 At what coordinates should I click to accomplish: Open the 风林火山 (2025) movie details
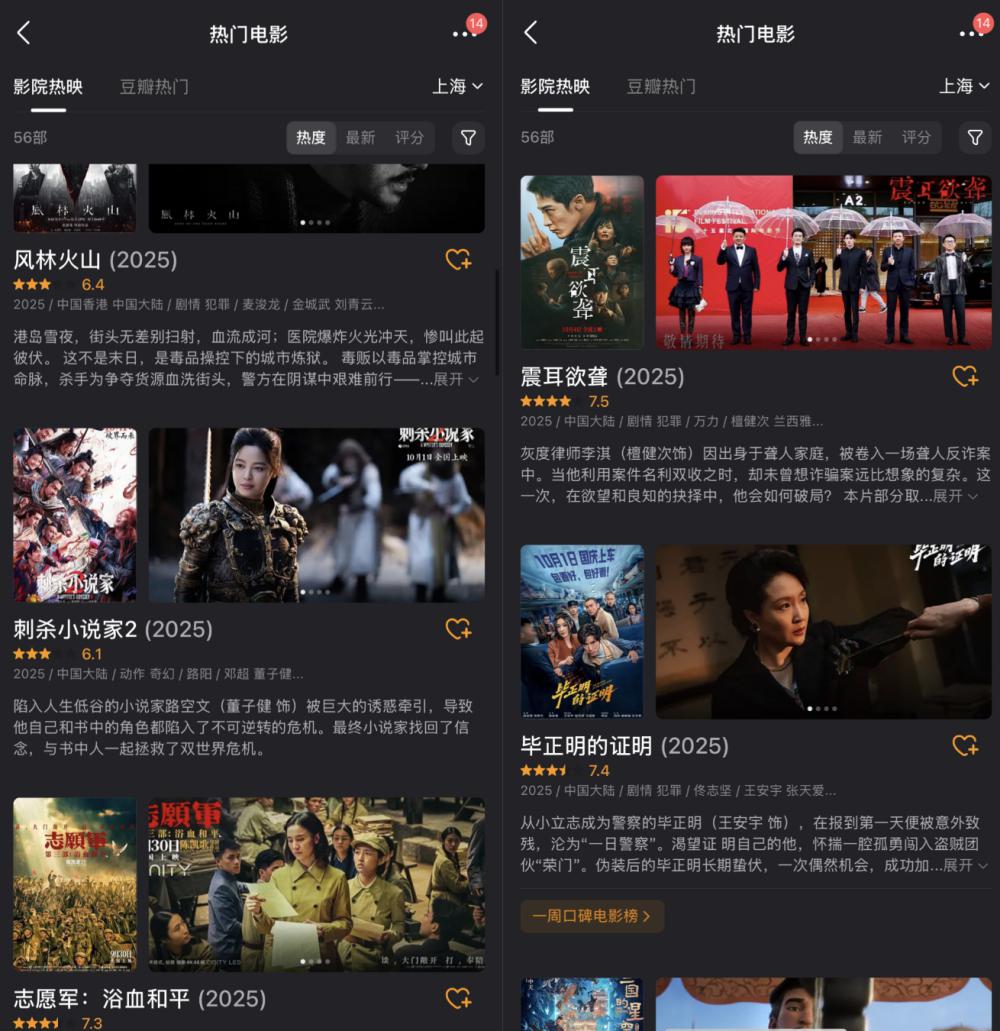pyautogui.click(x=95, y=260)
